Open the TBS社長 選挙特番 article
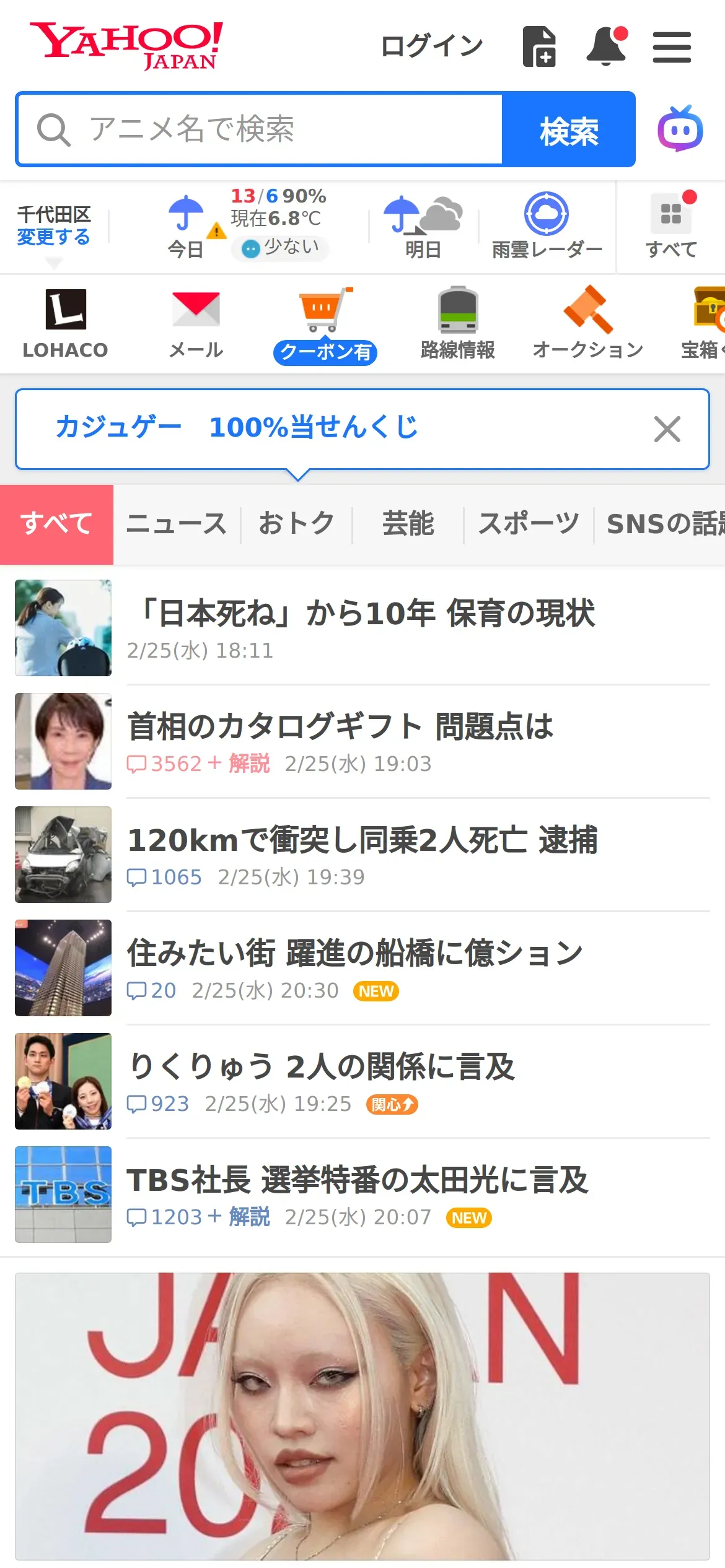The image size is (725, 1568). pyautogui.click(x=358, y=1180)
